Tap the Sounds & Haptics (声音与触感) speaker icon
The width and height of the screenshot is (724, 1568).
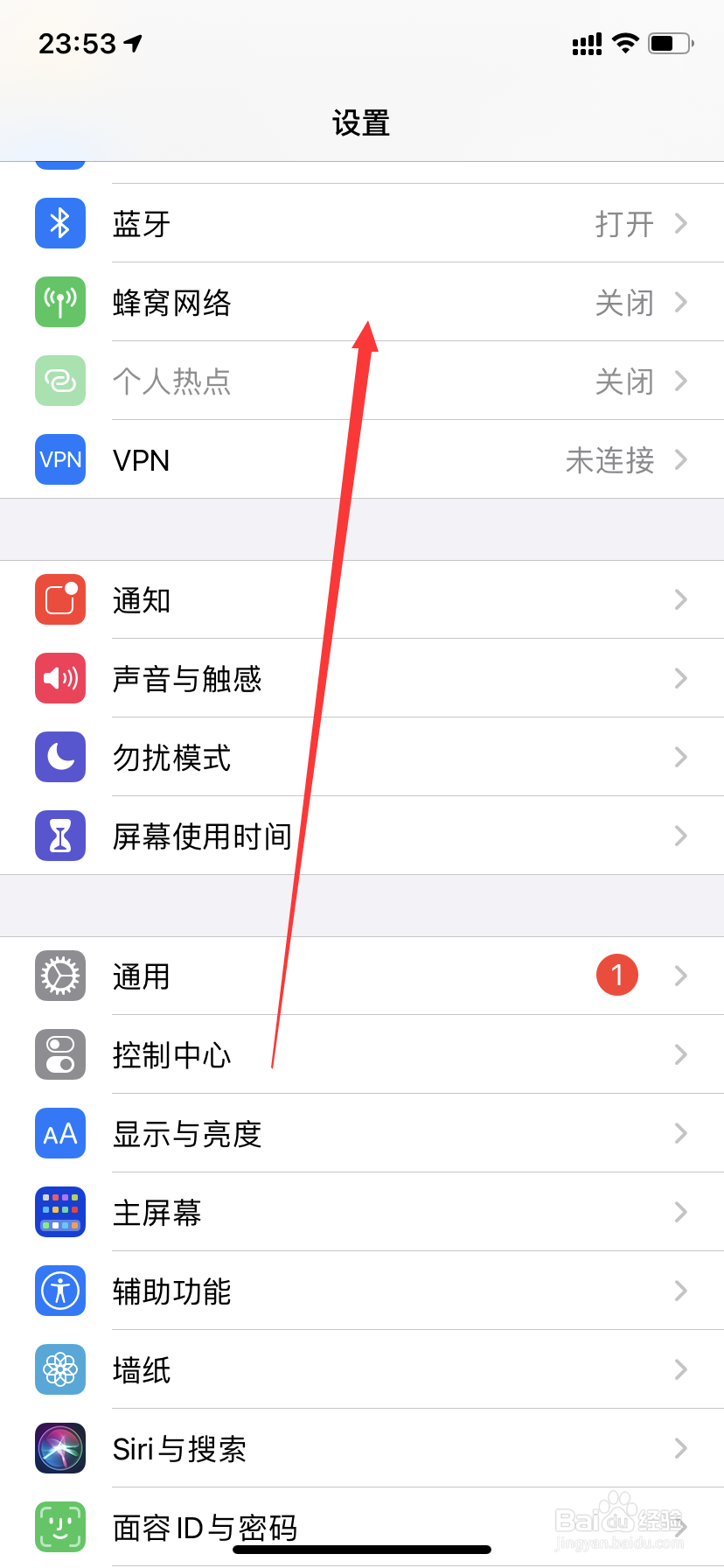click(x=59, y=678)
